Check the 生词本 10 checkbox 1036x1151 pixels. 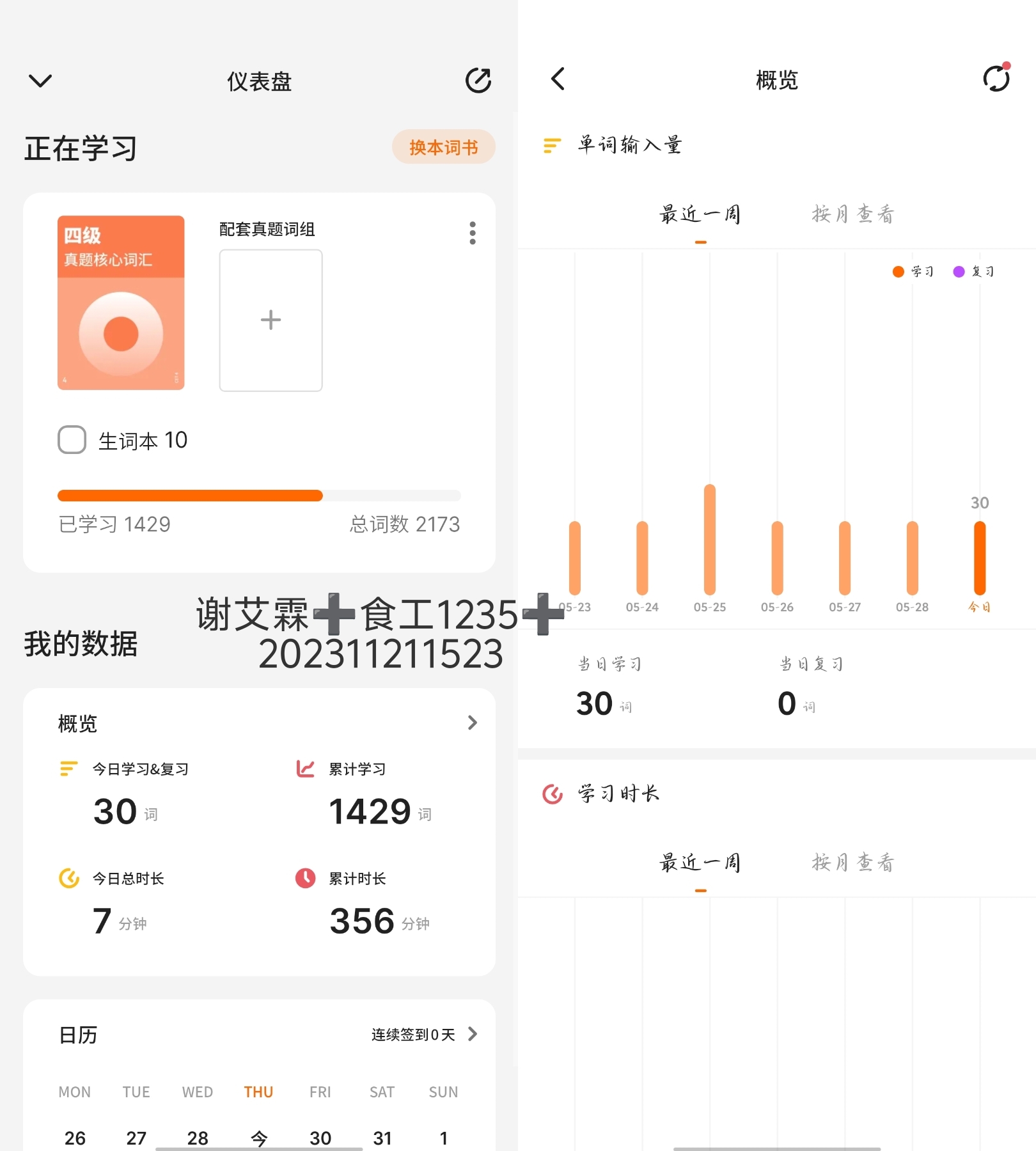[x=72, y=440]
